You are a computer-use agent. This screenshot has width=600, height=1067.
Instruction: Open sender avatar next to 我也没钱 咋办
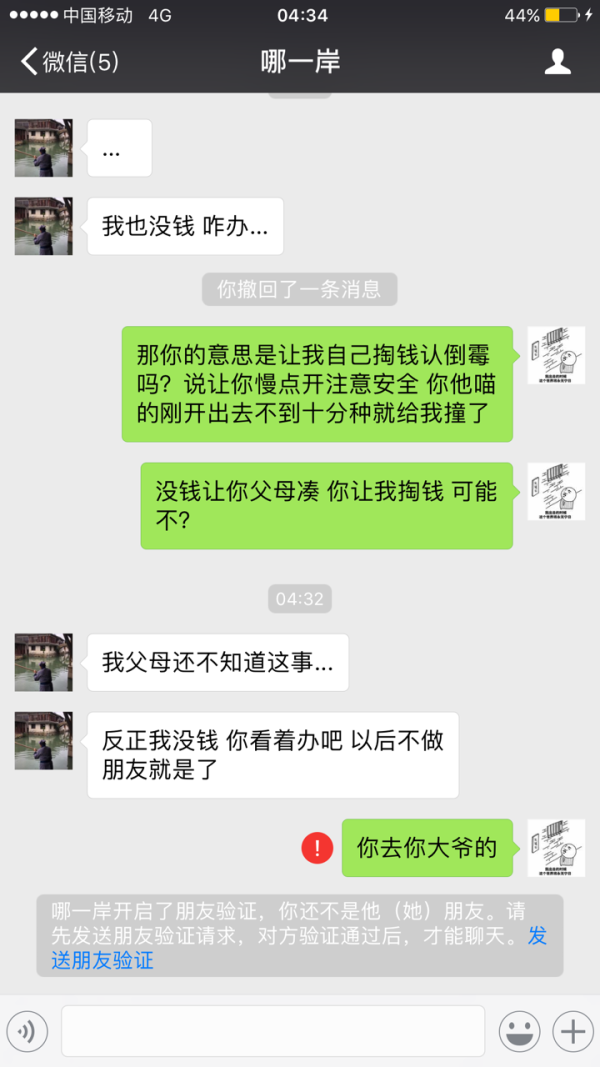click(x=43, y=226)
